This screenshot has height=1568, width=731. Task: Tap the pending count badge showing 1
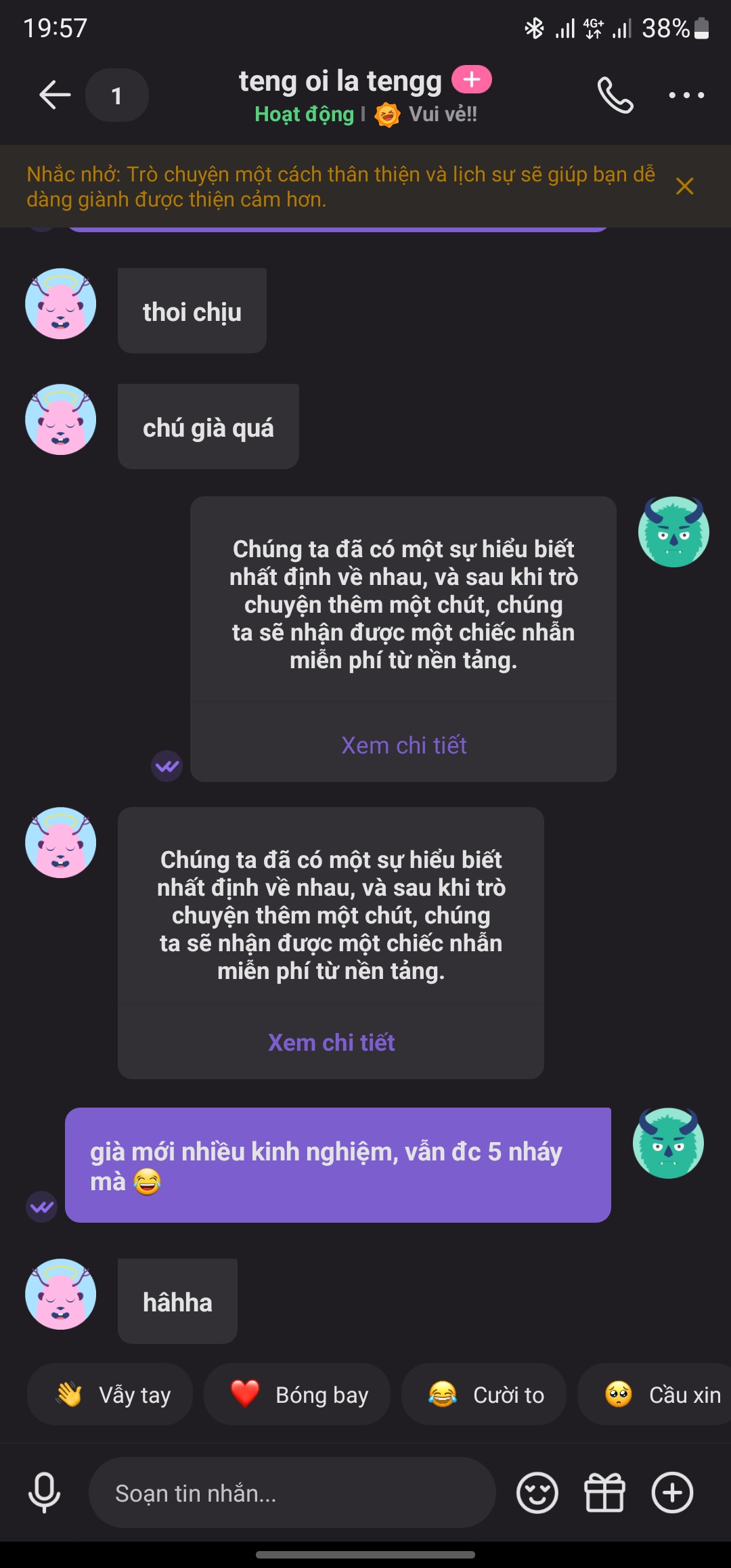tap(117, 95)
